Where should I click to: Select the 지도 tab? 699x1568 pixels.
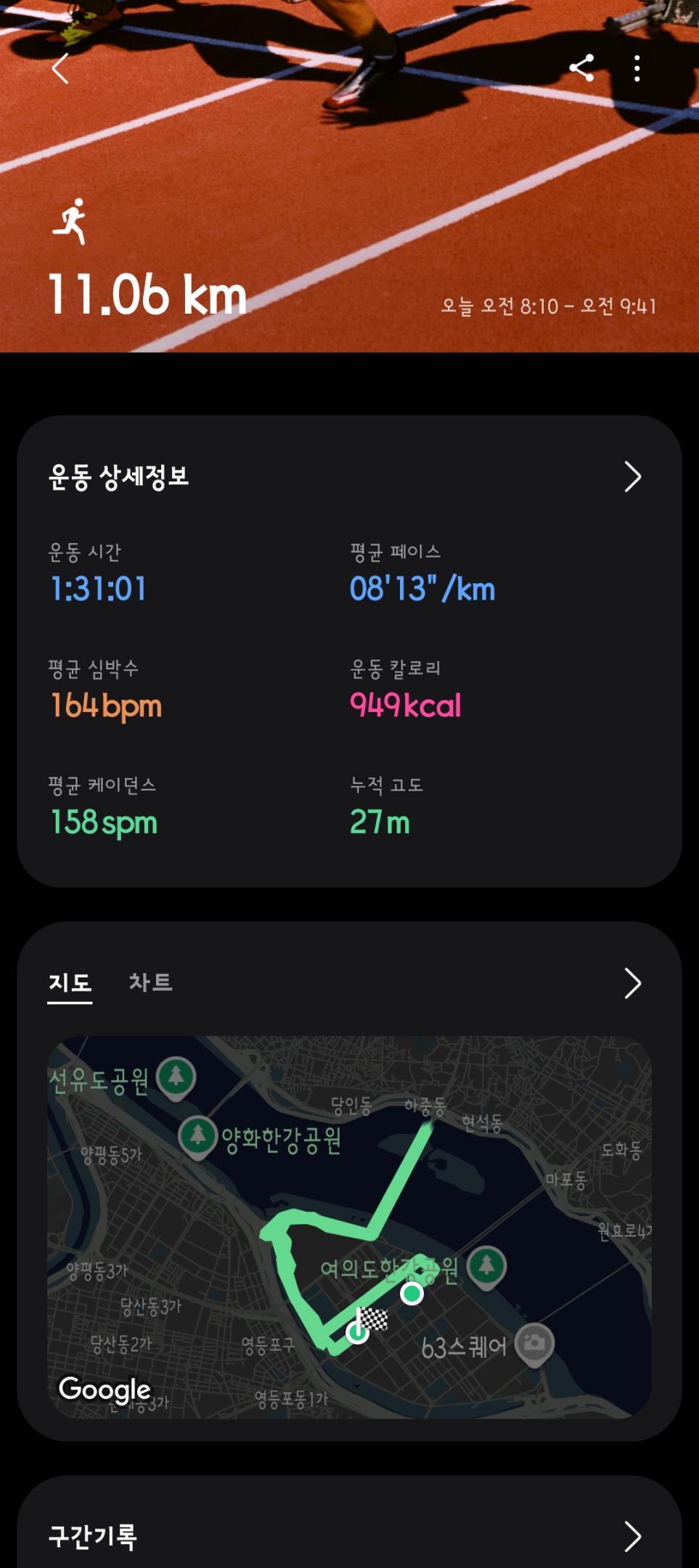click(70, 982)
